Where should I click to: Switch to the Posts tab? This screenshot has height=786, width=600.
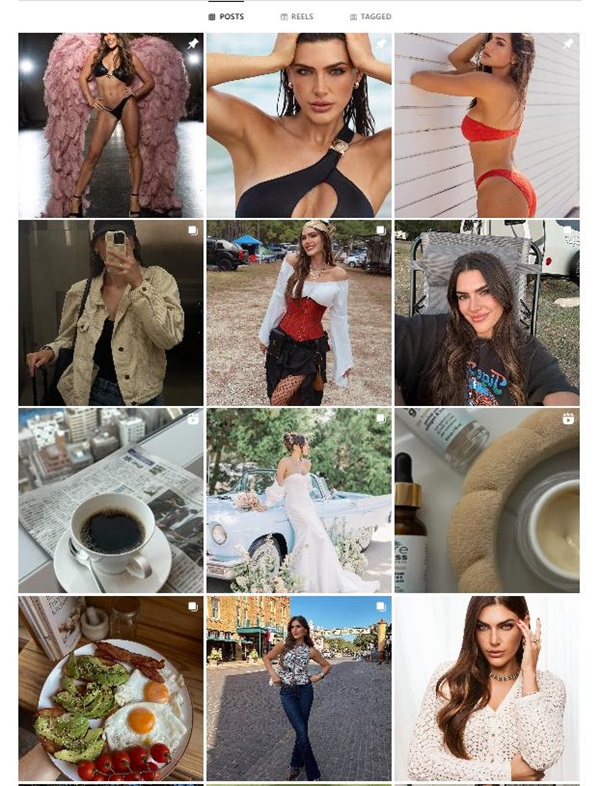click(x=226, y=17)
